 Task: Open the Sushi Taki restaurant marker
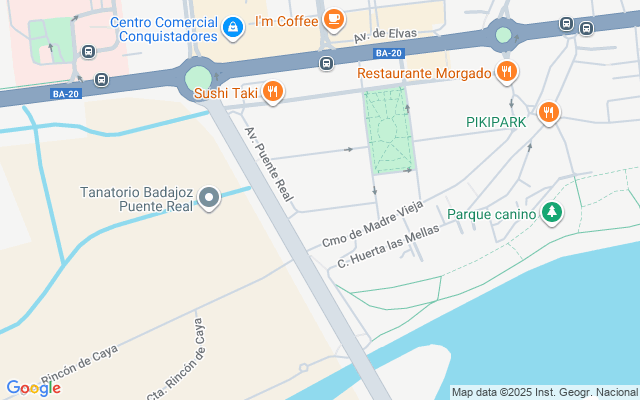click(273, 91)
